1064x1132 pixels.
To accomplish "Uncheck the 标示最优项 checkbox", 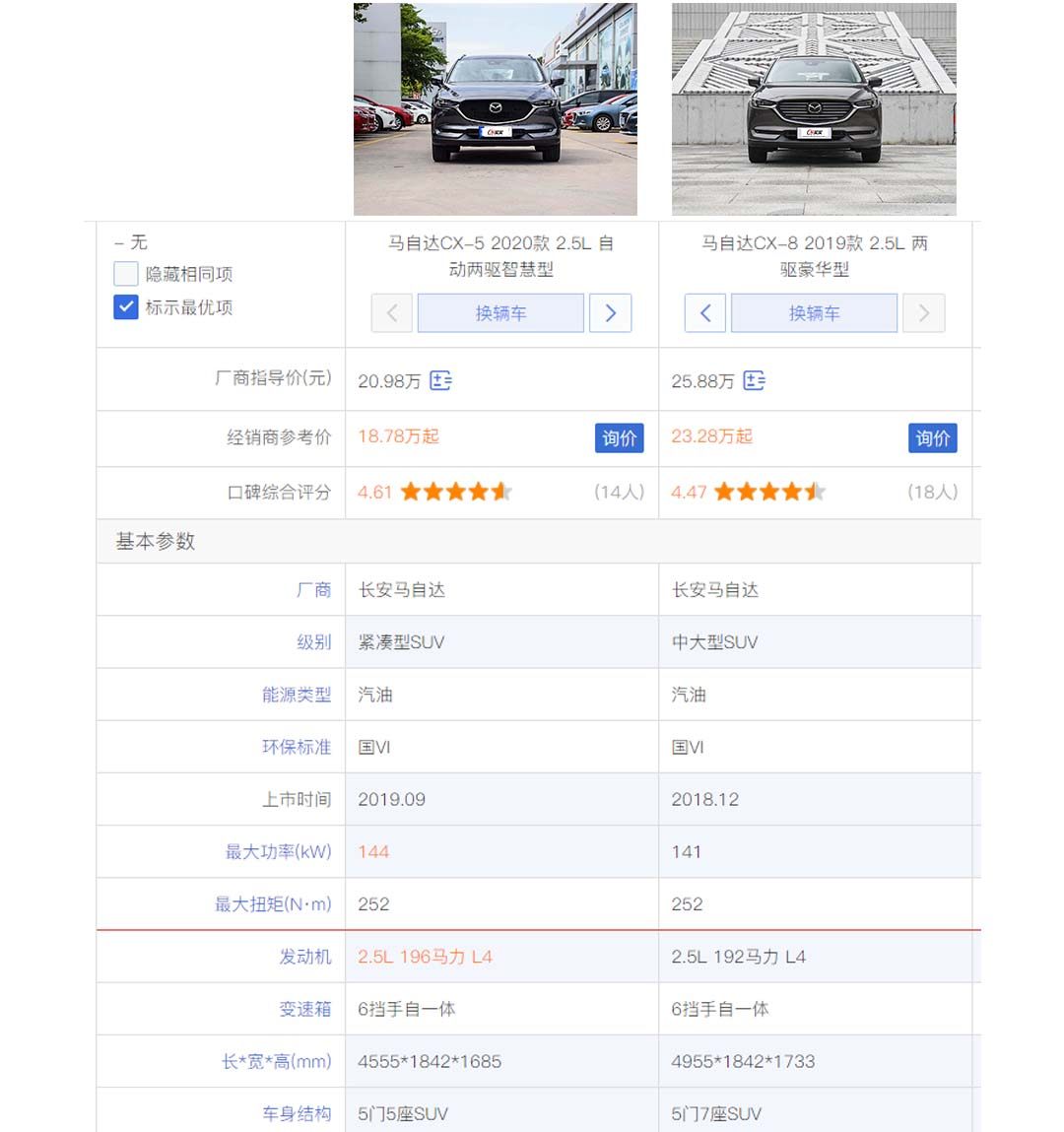I will coord(126,307).
